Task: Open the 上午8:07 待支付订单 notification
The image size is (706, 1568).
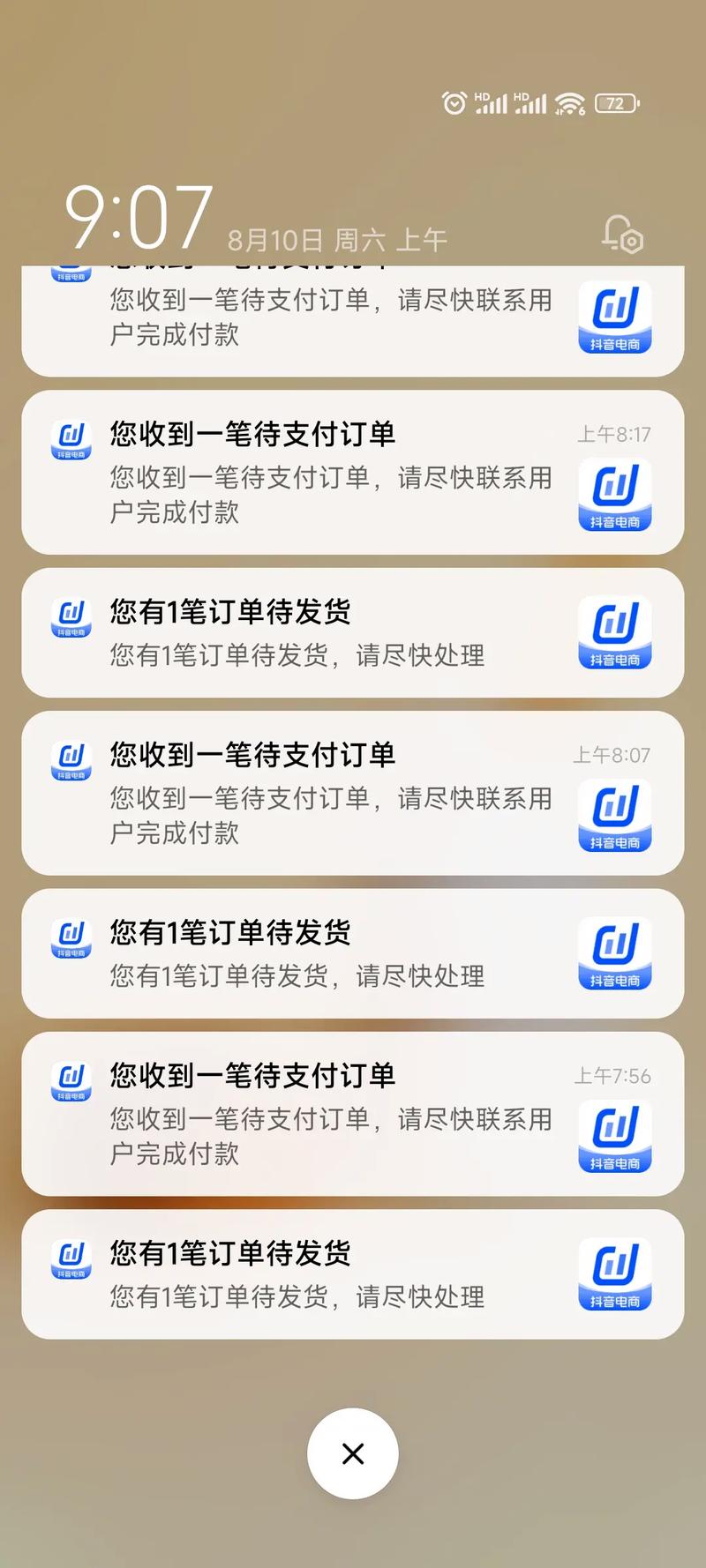Action: pos(335,793)
